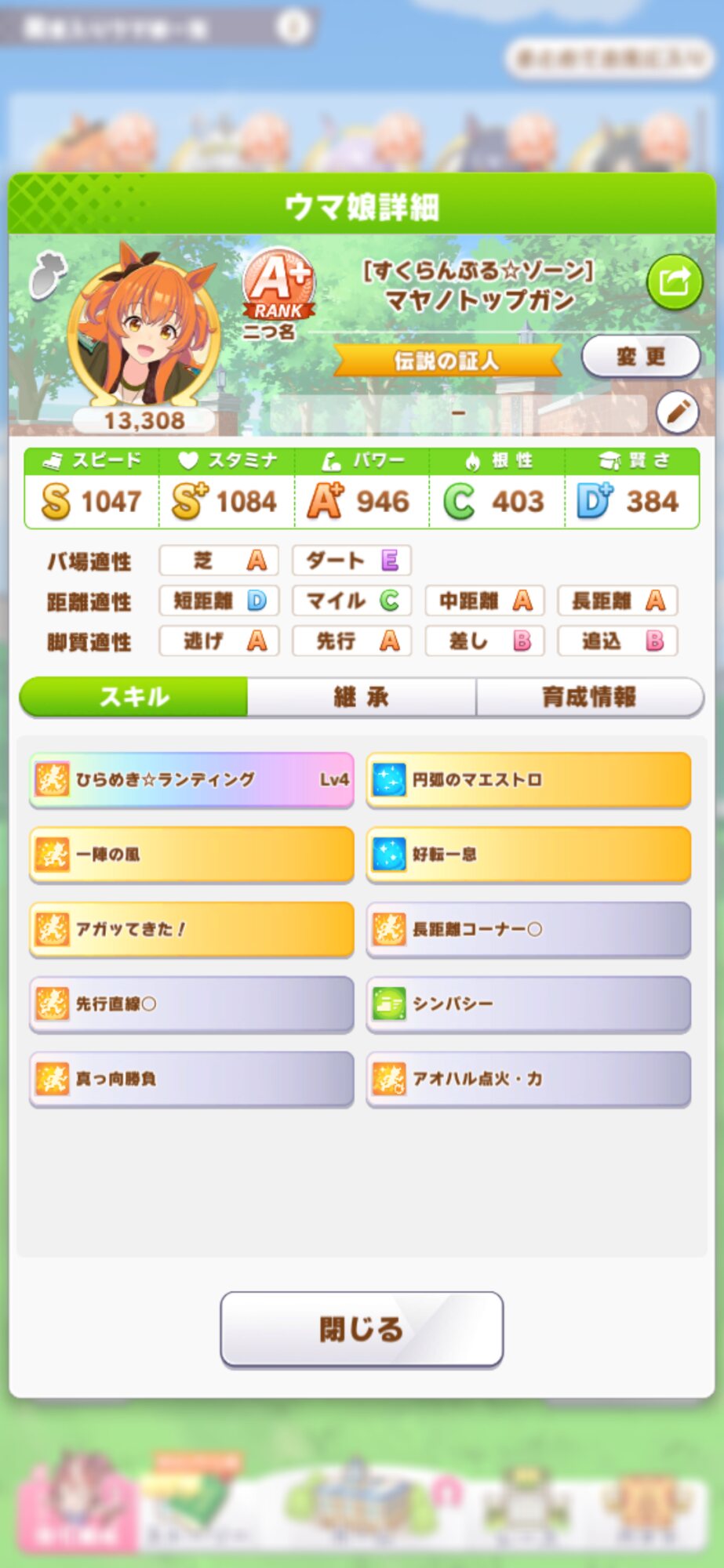View the 長距離コーナー○ skill
Viewport: 724px width, 1568px height.
point(528,929)
